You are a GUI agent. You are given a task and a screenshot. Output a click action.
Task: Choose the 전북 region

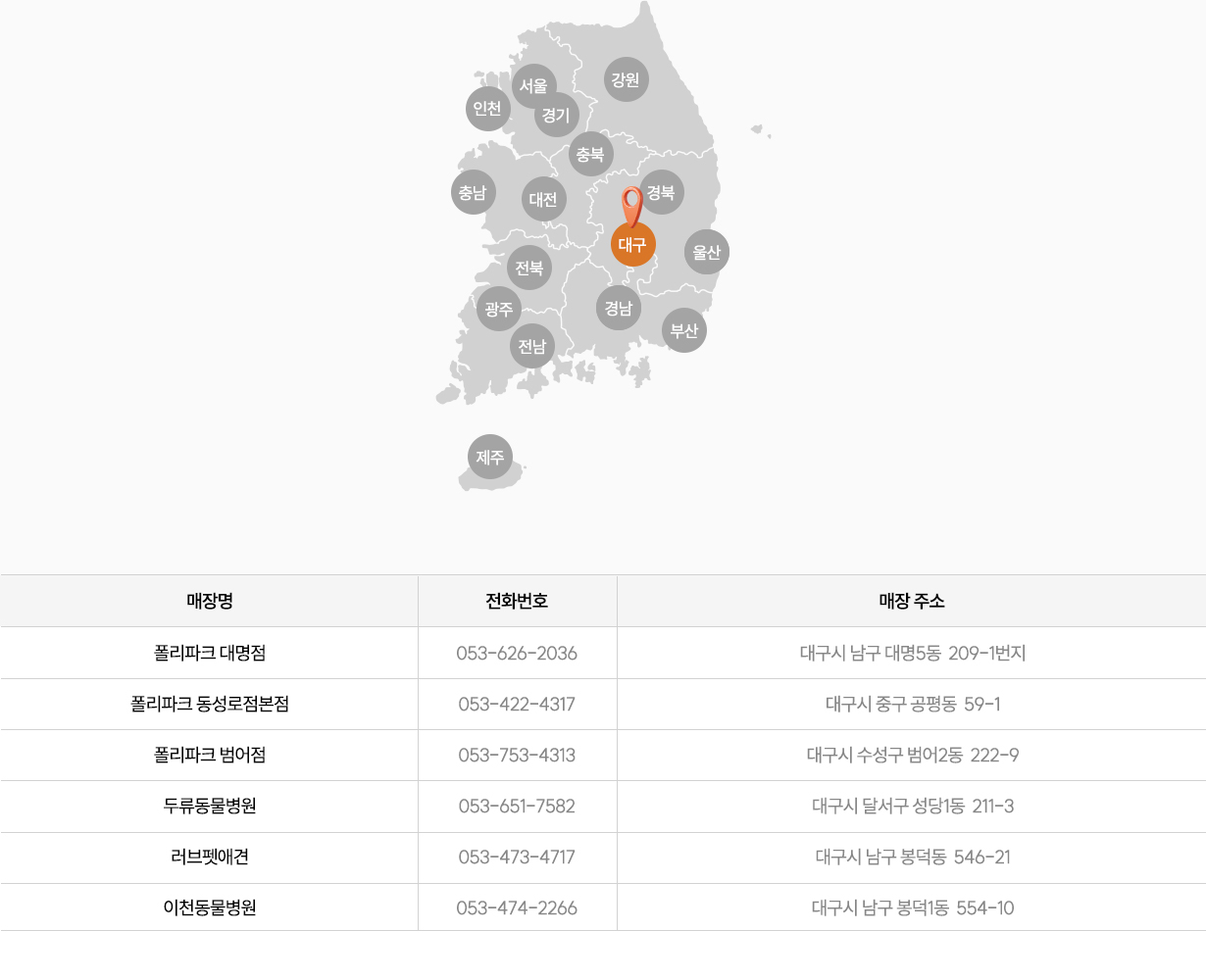tap(529, 269)
